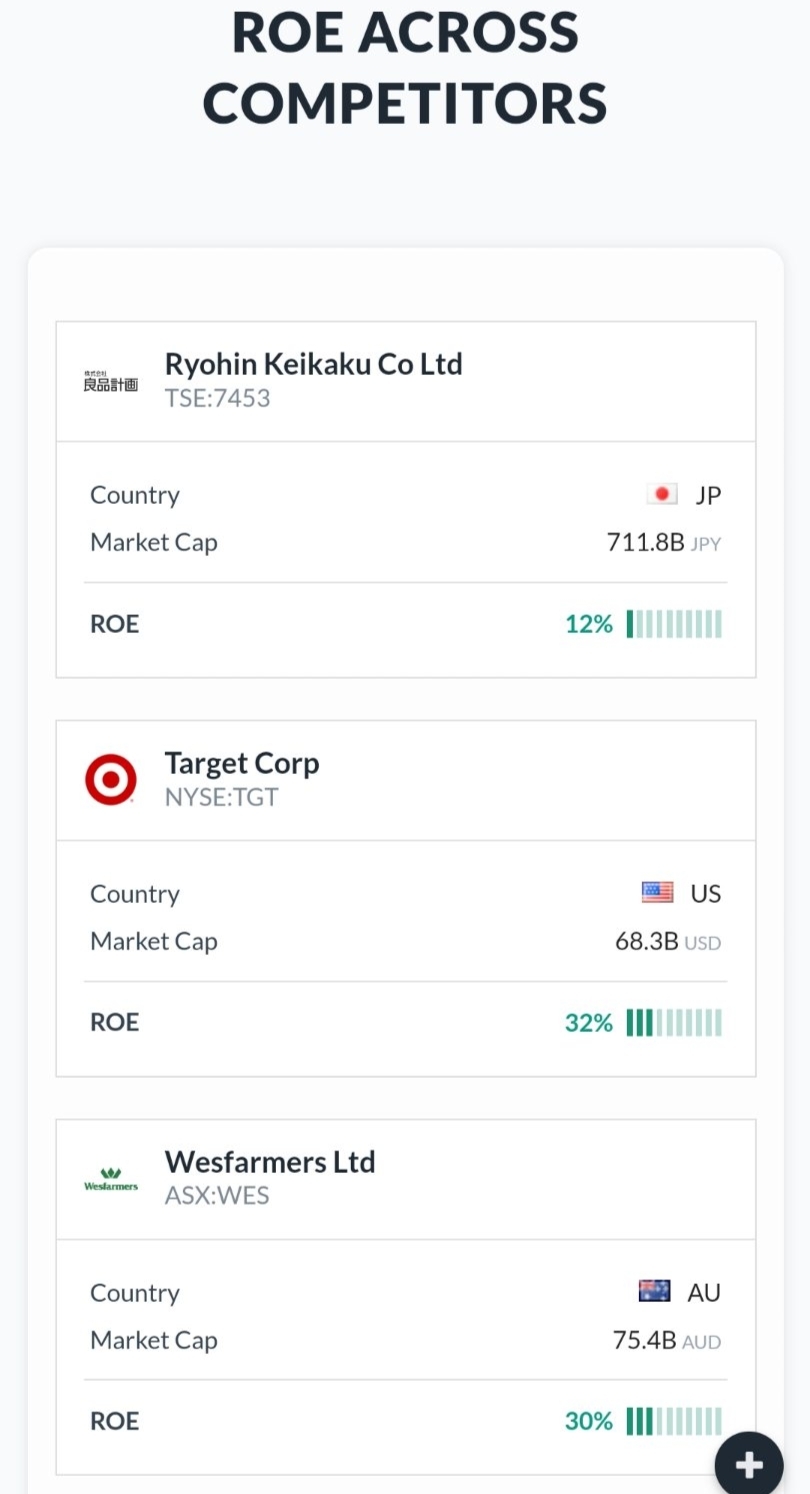Tap the floating plus button

click(748, 1465)
